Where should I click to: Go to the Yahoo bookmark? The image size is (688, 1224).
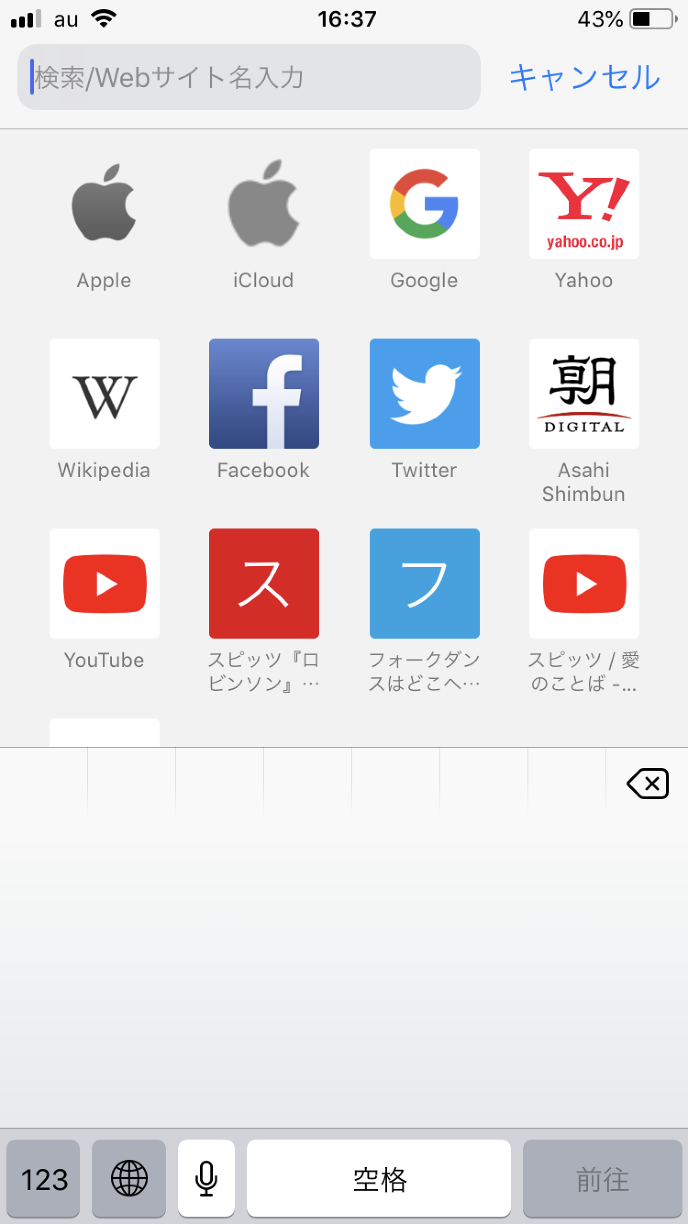584,204
